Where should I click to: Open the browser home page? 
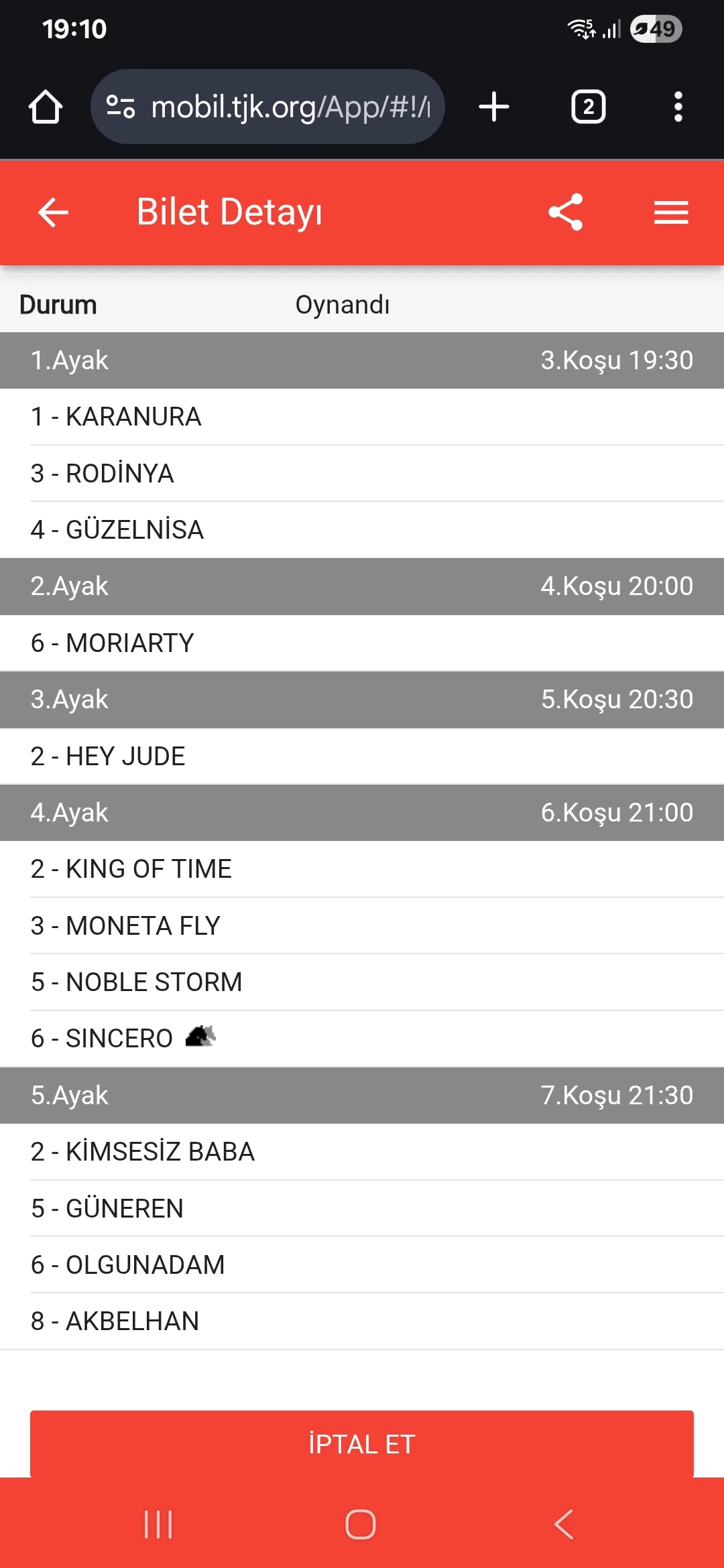tap(46, 107)
